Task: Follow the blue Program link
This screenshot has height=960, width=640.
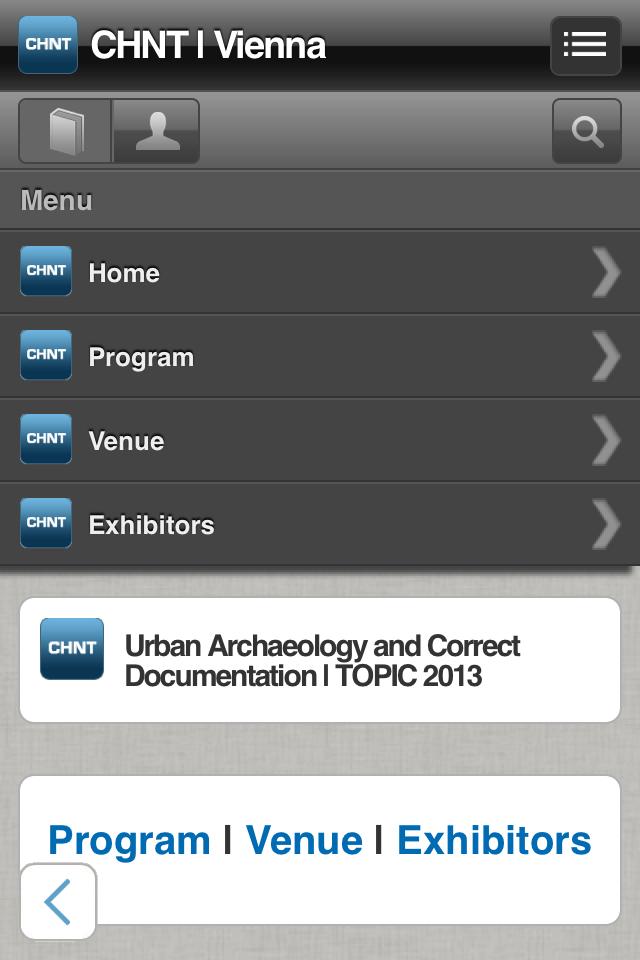Action: 129,841
